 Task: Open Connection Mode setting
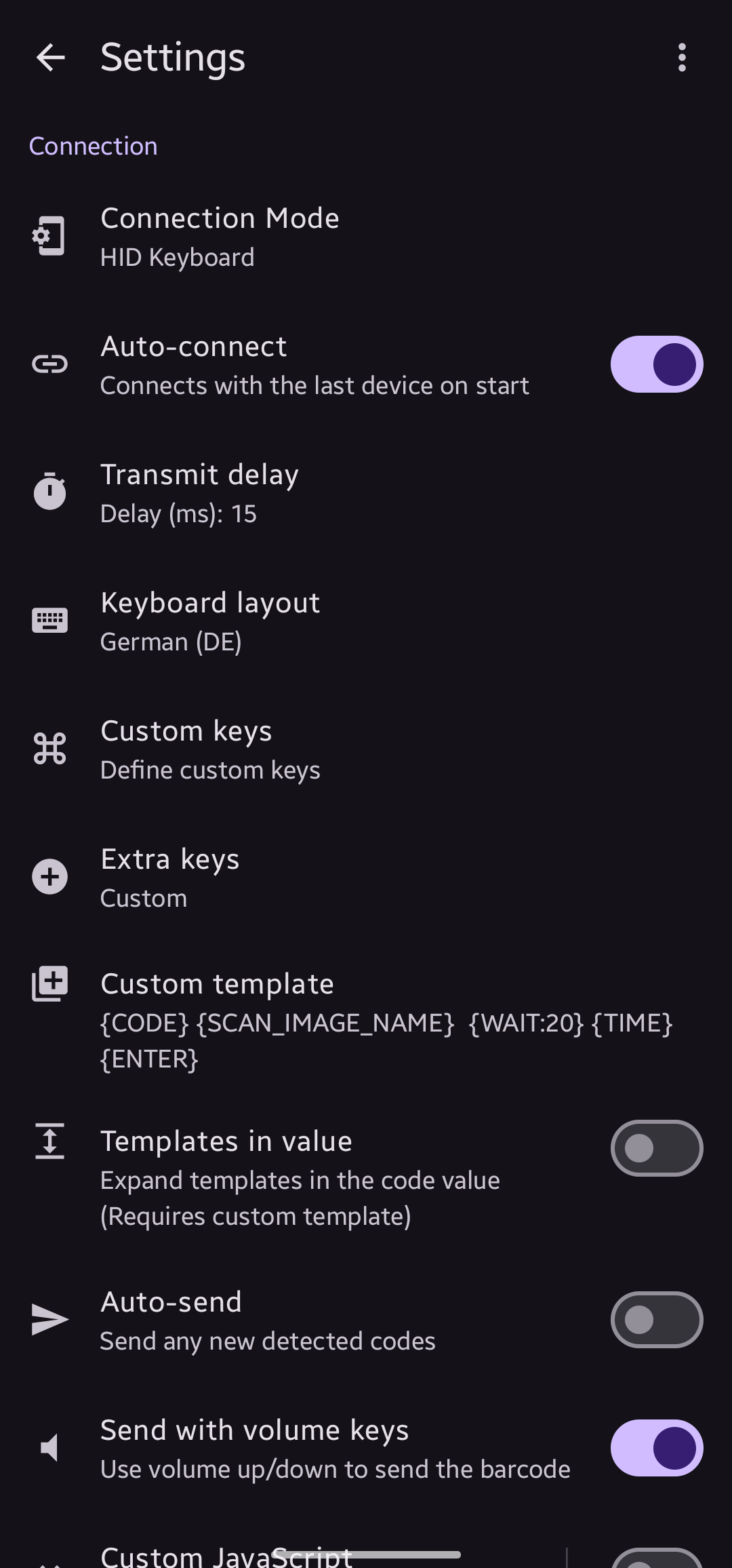[x=220, y=237]
